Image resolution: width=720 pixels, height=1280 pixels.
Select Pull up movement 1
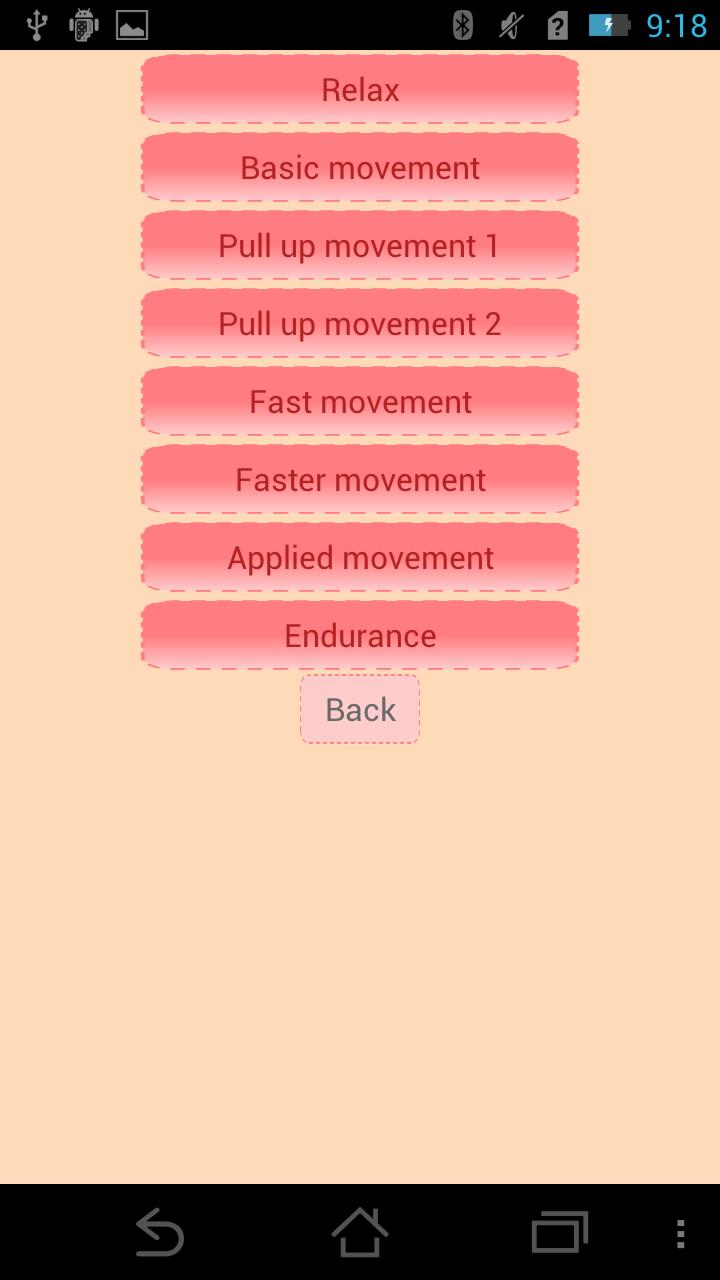pyautogui.click(x=360, y=245)
